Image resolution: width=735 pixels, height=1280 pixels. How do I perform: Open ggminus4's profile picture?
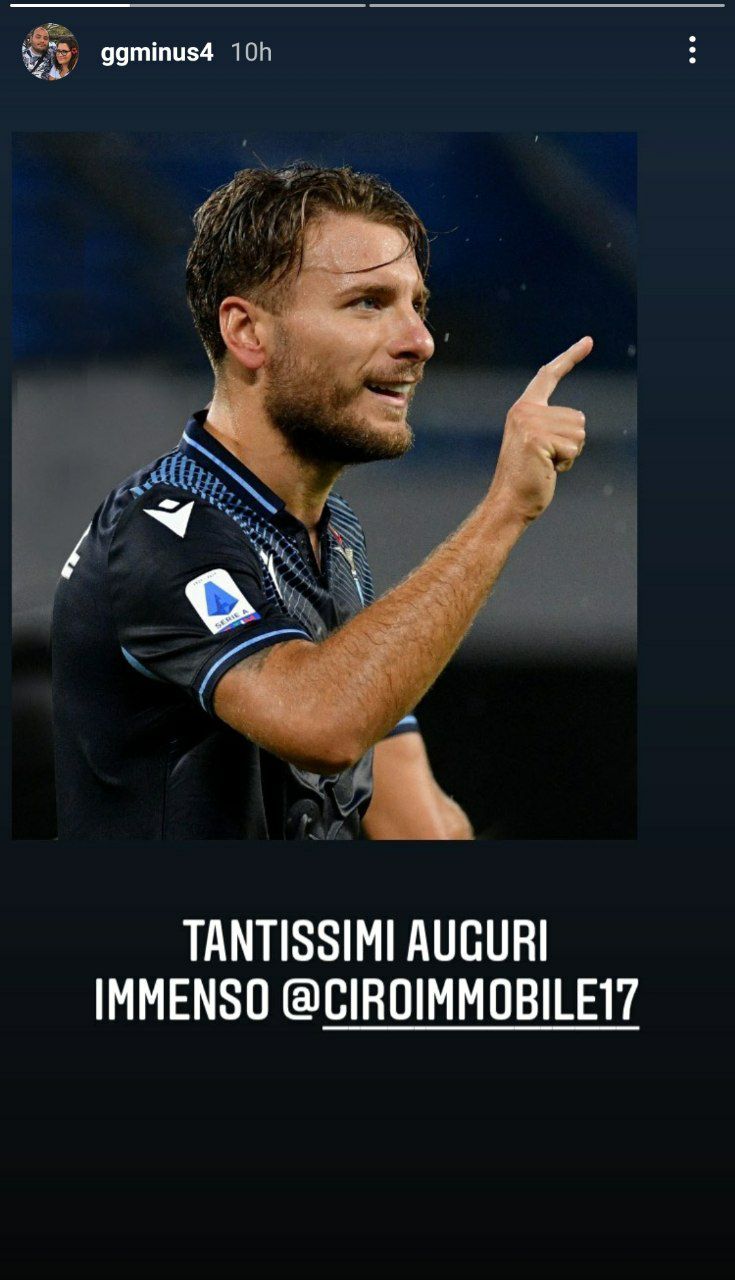coord(50,52)
